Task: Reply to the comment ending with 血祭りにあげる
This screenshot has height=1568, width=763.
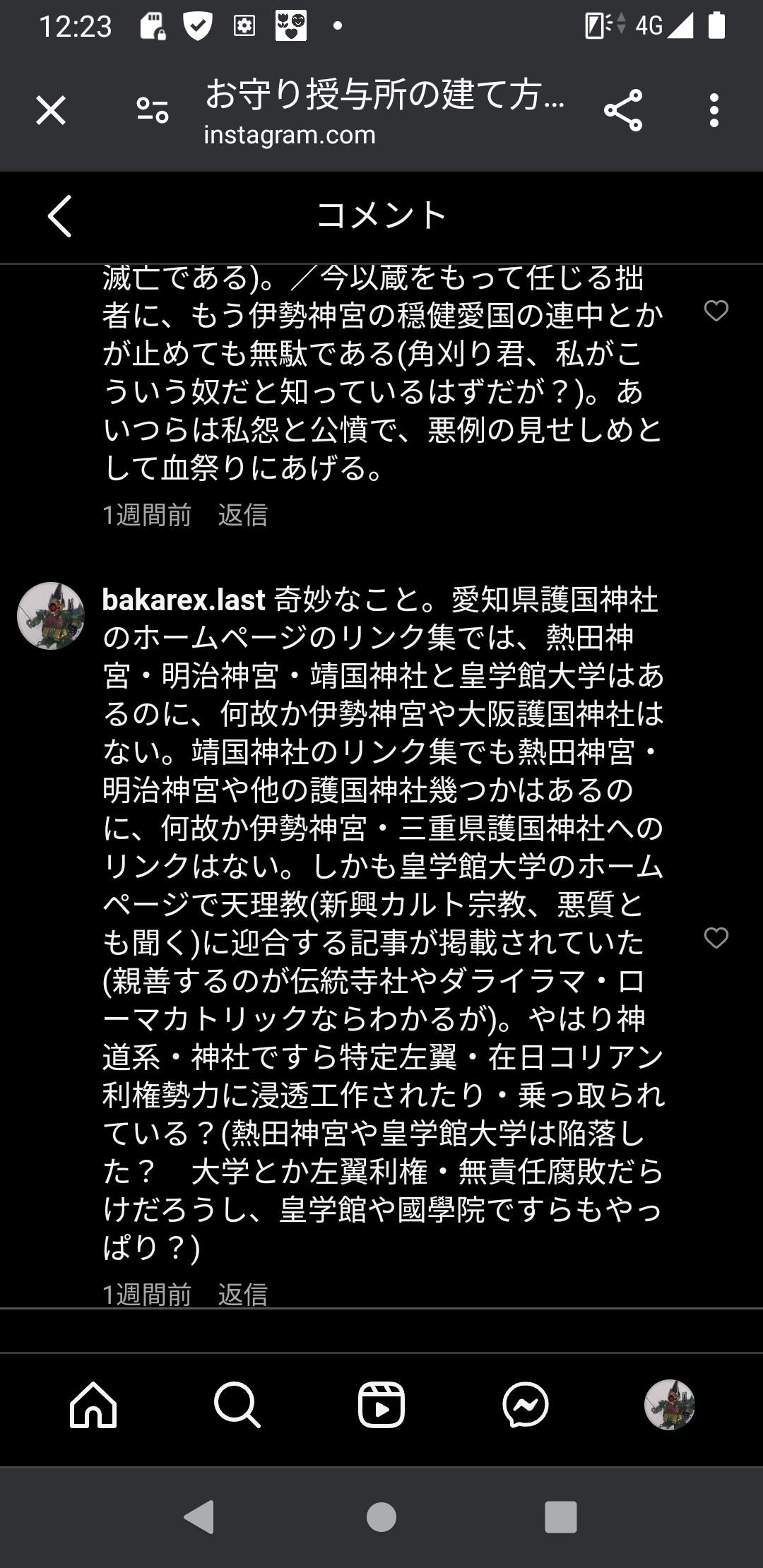Action: [x=242, y=516]
